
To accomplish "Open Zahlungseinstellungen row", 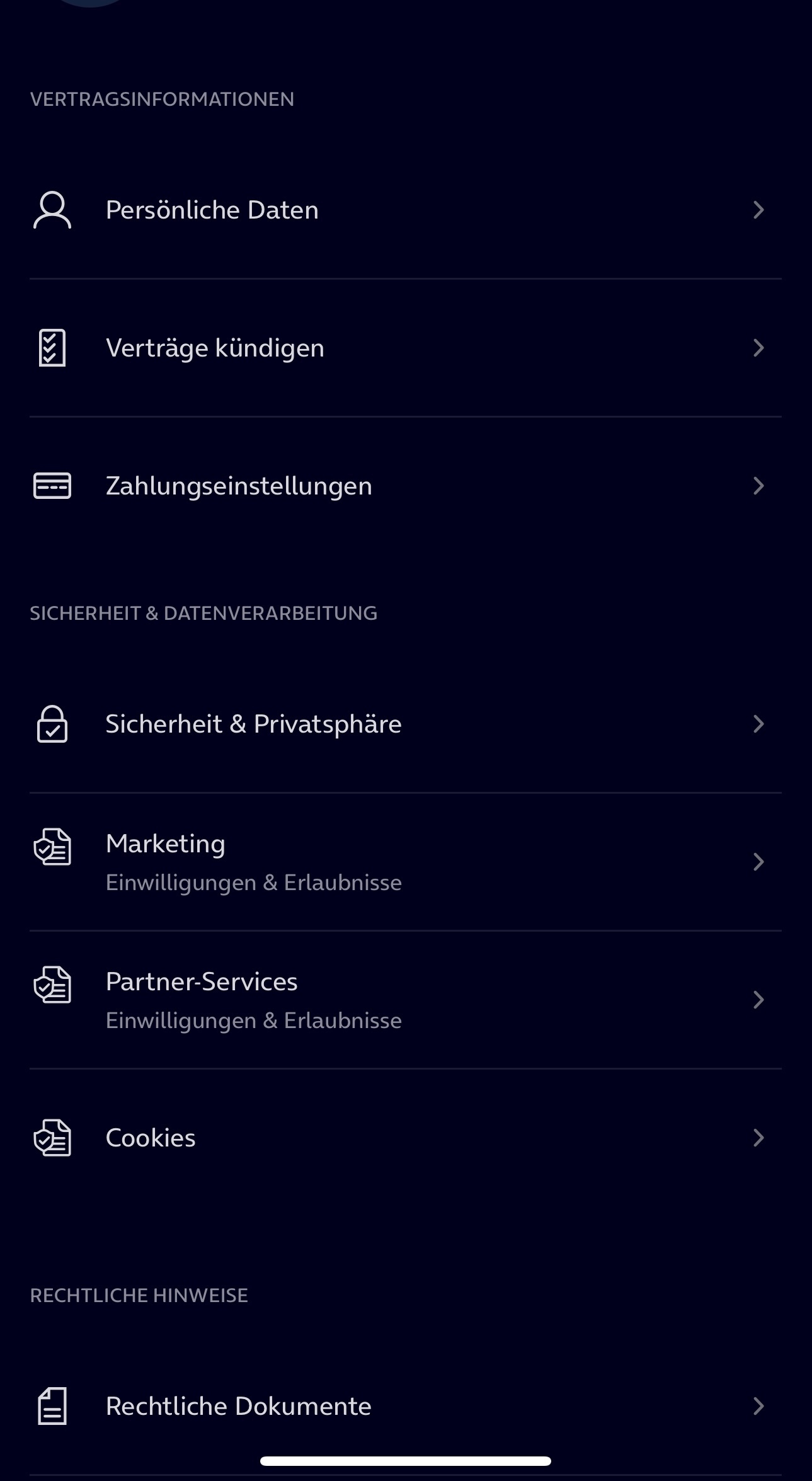I will click(x=406, y=486).
